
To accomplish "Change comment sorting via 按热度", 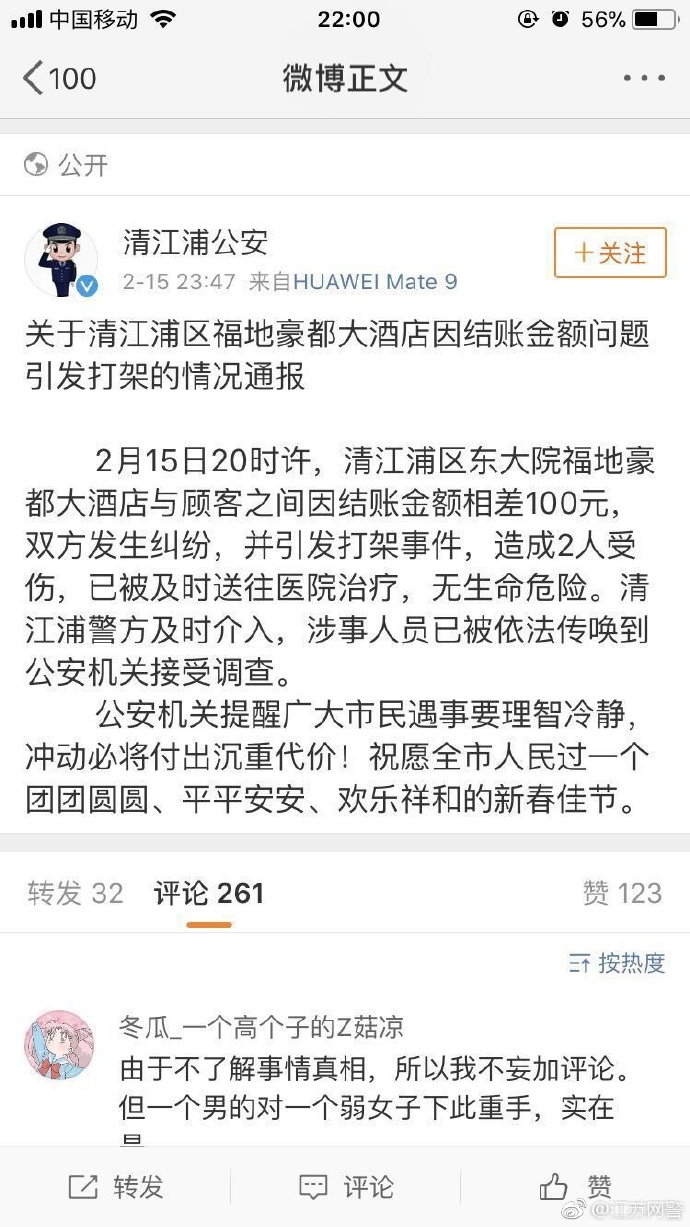I will pos(618,963).
